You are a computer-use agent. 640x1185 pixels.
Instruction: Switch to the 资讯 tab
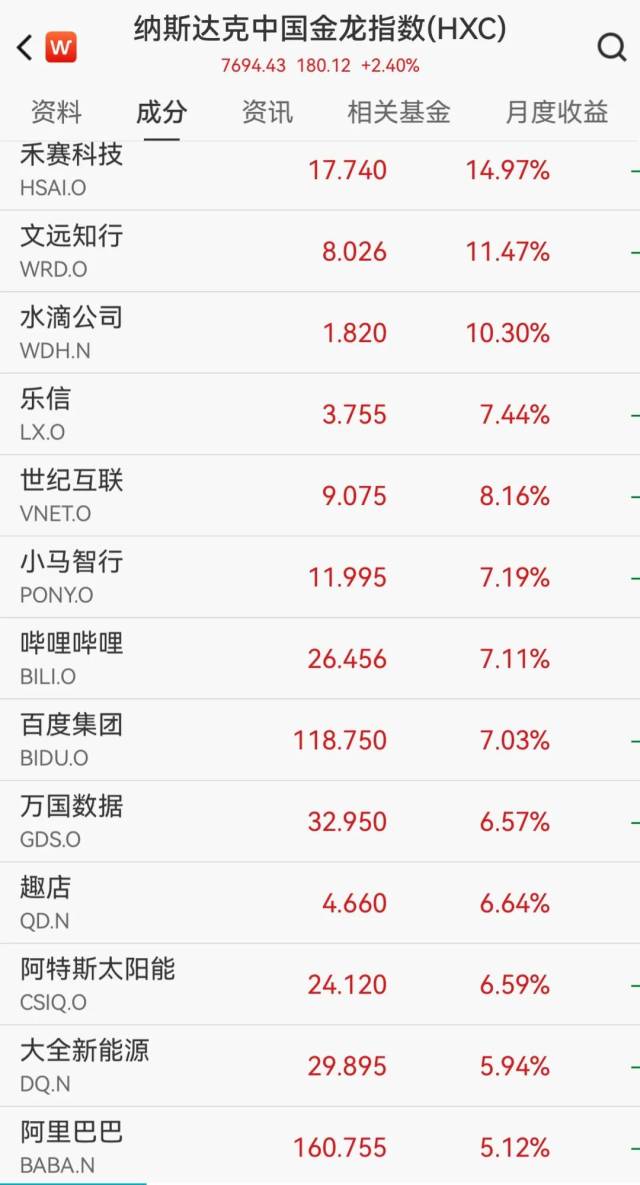267,112
